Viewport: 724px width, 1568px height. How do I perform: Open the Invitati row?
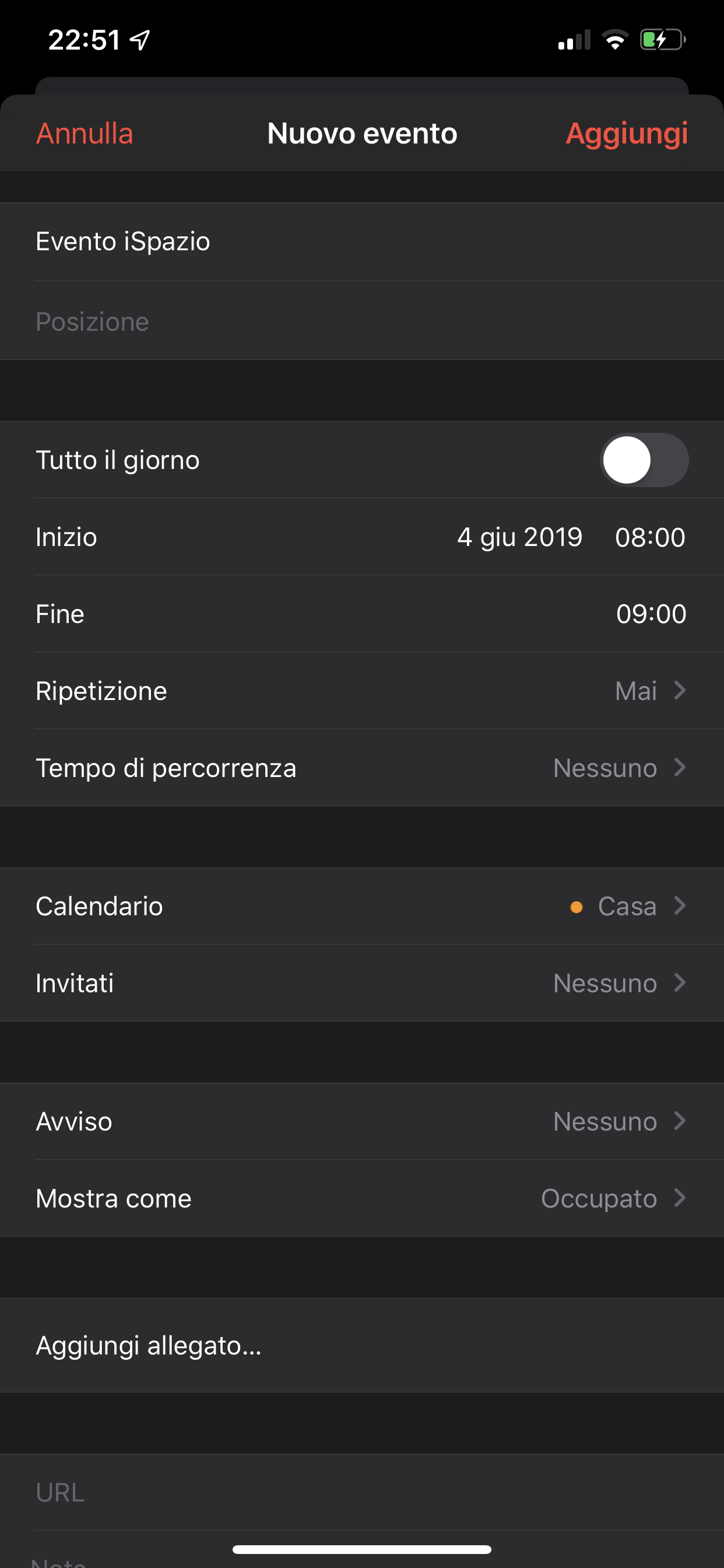362,983
